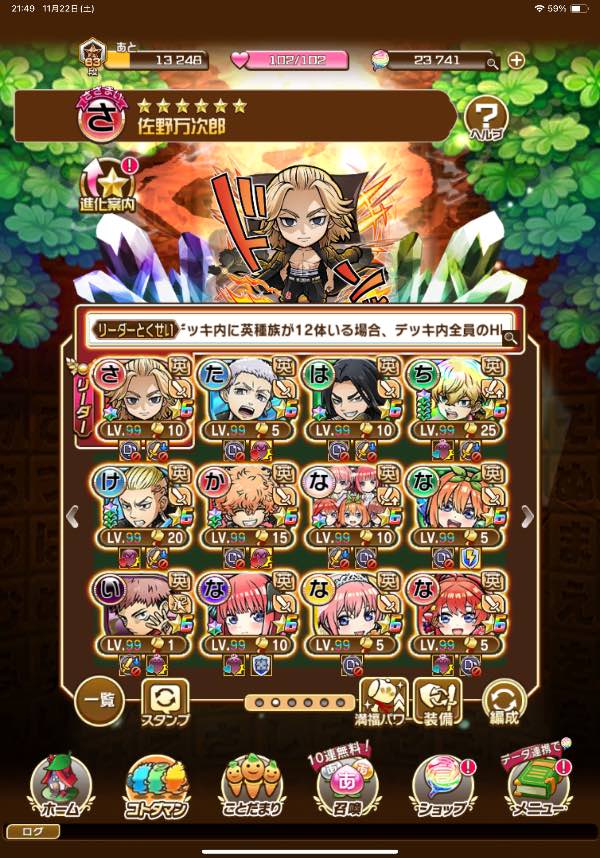Screen dimensions: 600x858
Task: Open the 装備 equipment button
Action: (x=438, y=703)
